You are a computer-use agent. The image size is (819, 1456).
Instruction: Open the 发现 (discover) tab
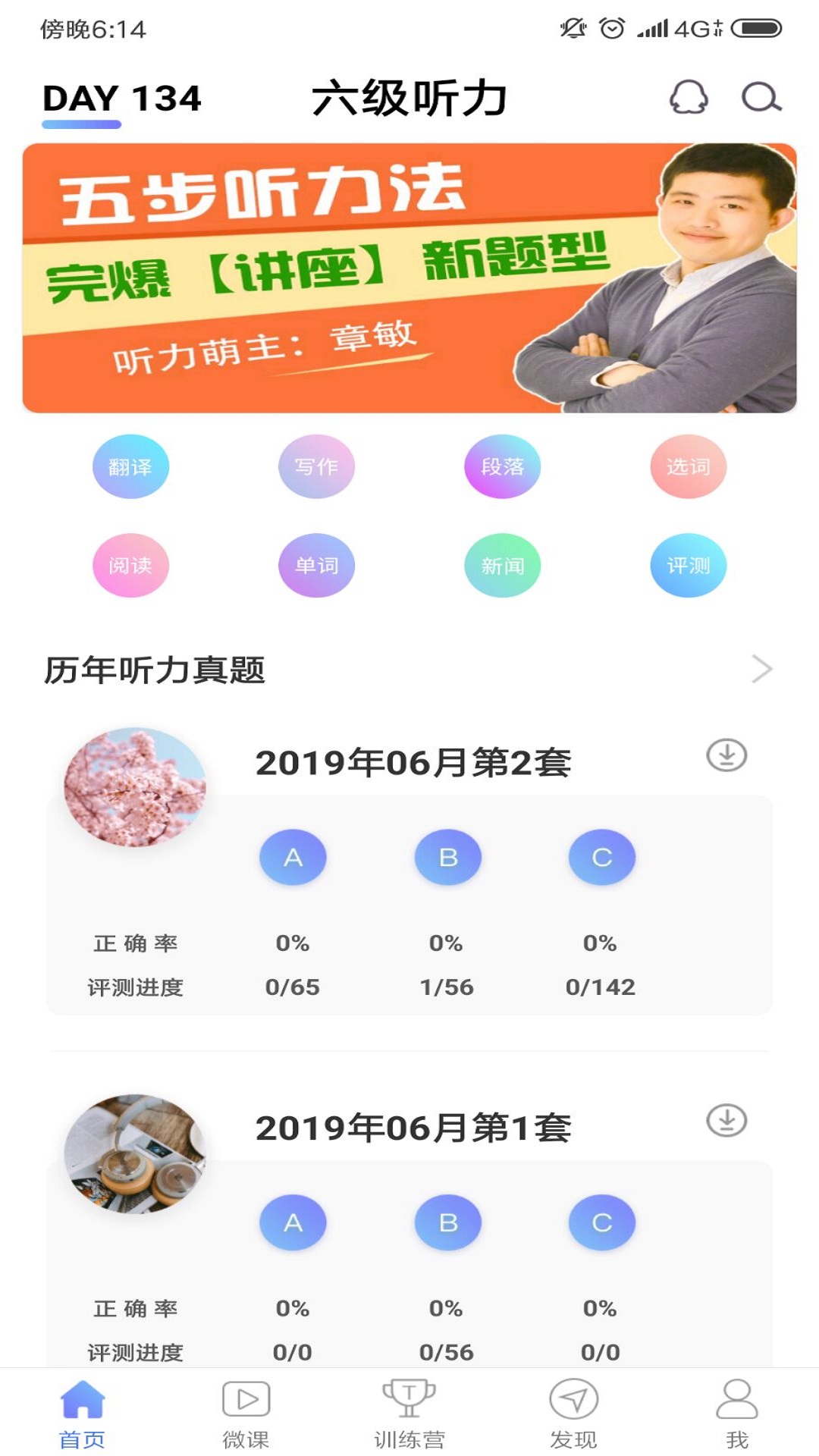573,1418
